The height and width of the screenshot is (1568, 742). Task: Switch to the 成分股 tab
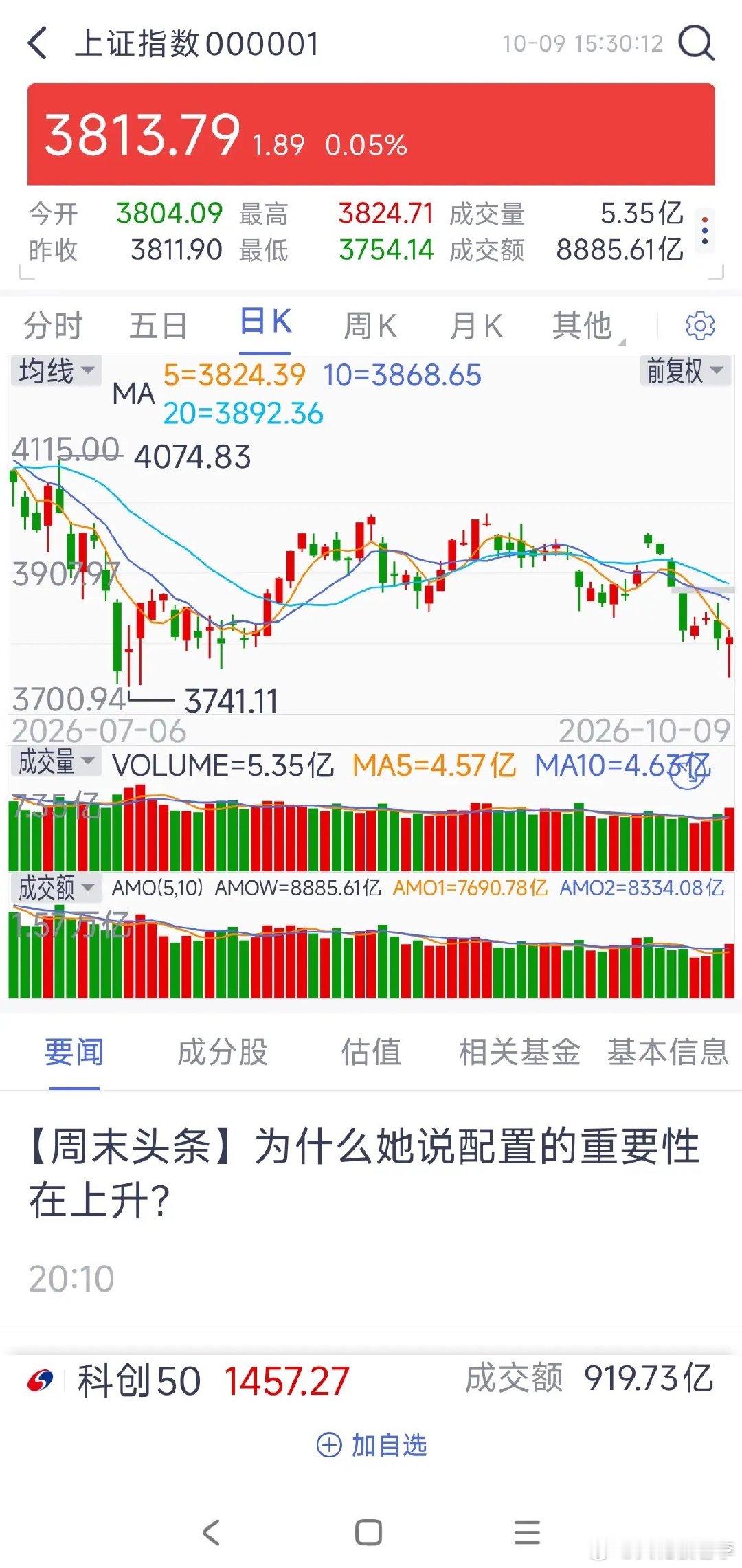pos(223,1052)
